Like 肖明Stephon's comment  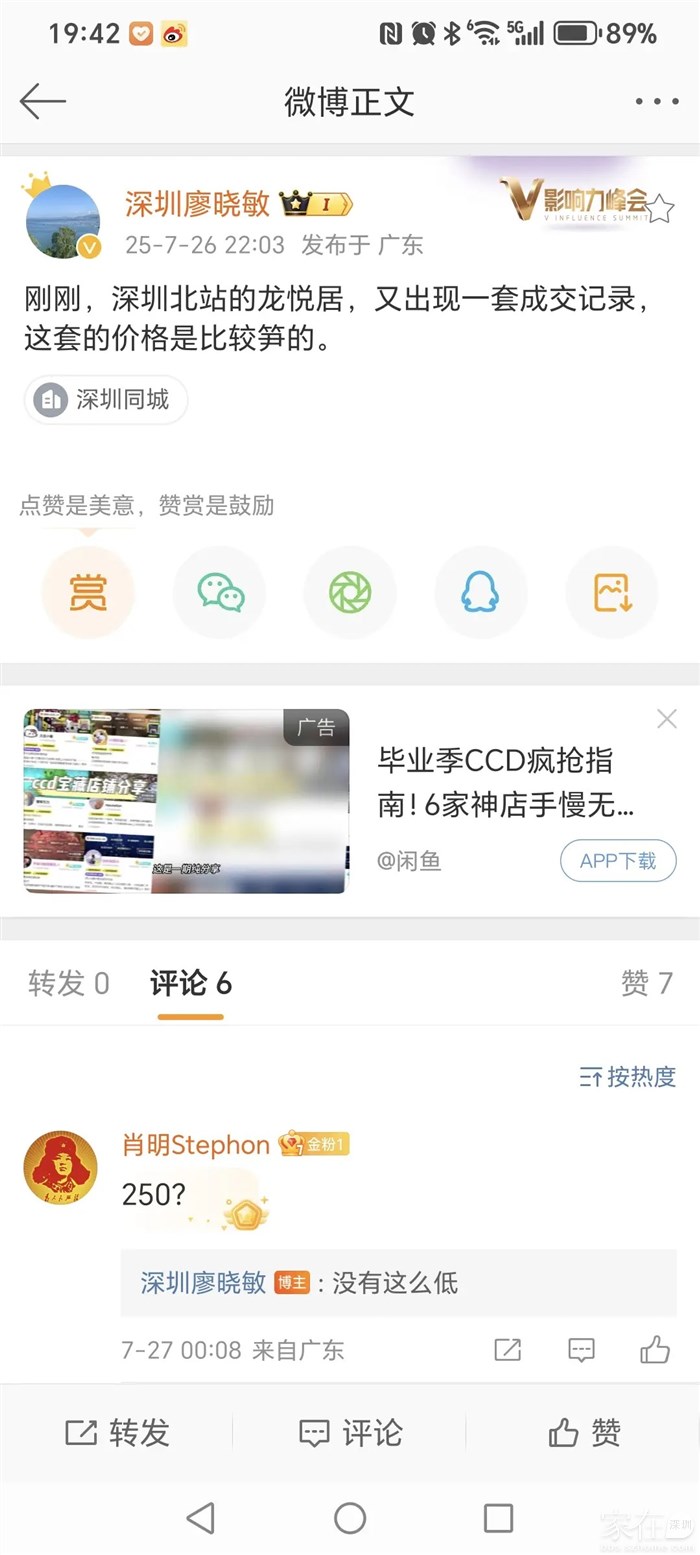[x=655, y=1350]
